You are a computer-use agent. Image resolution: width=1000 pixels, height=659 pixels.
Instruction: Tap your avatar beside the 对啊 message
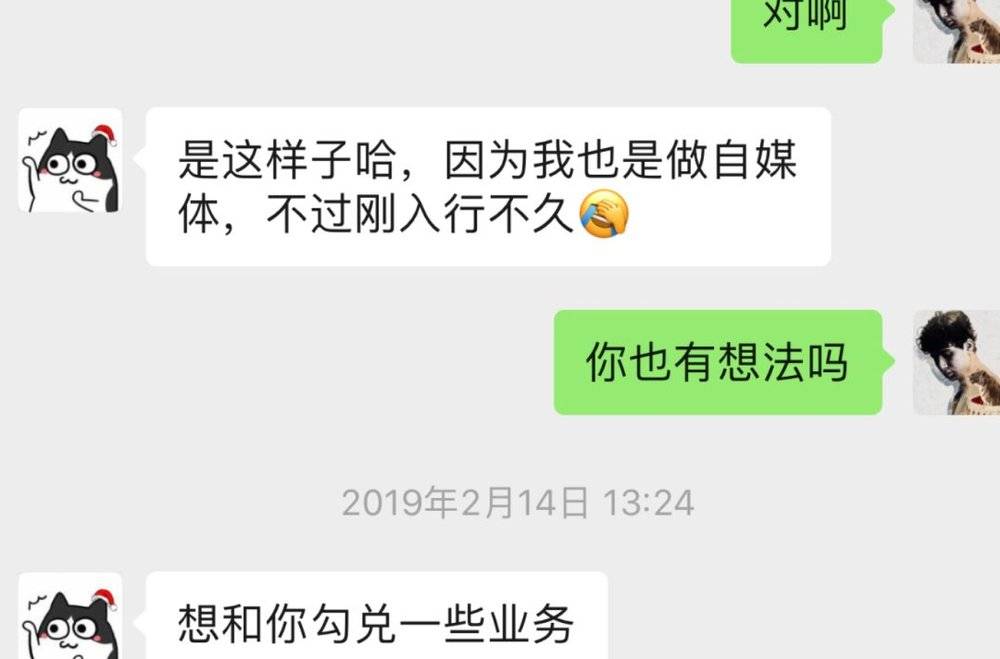click(x=957, y=30)
